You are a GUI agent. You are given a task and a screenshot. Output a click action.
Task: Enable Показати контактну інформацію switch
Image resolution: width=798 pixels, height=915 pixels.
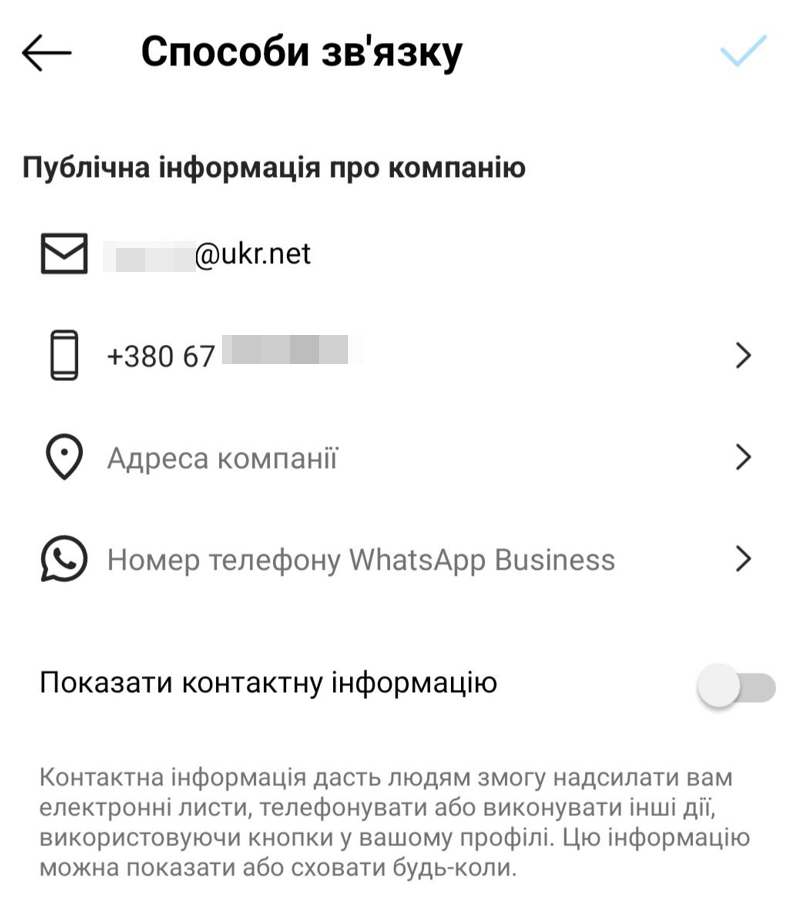tap(737, 688)
